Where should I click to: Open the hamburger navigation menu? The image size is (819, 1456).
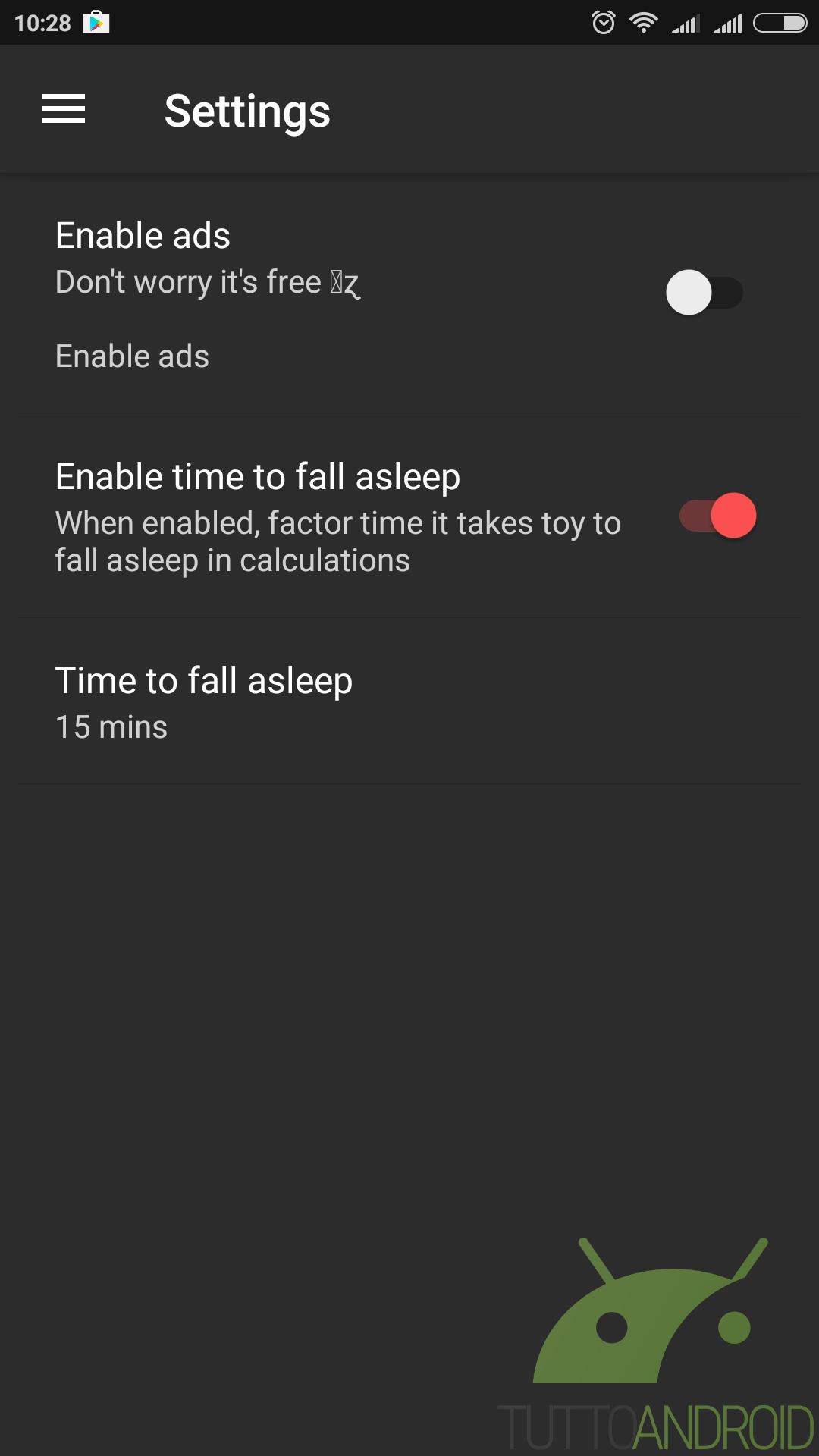(x=64, y=109)
